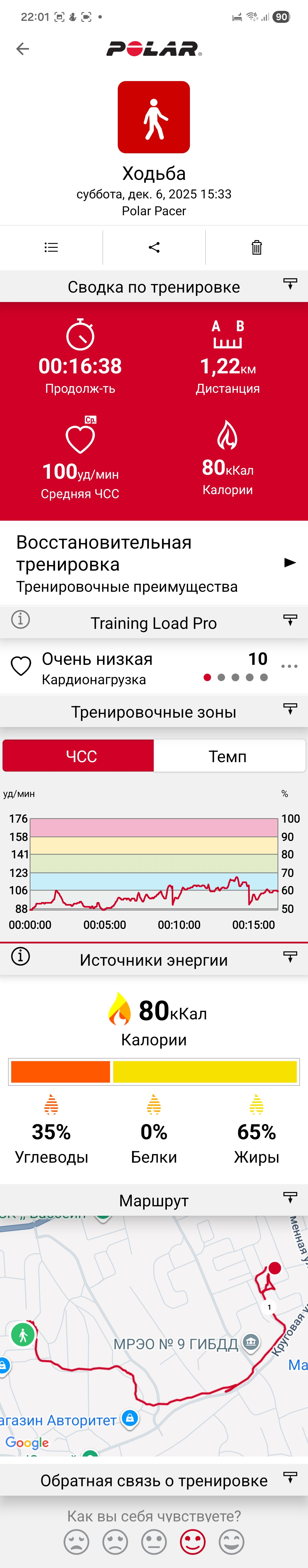Select the ЧСС tab

pyautogui.click(x=78, y=756)
